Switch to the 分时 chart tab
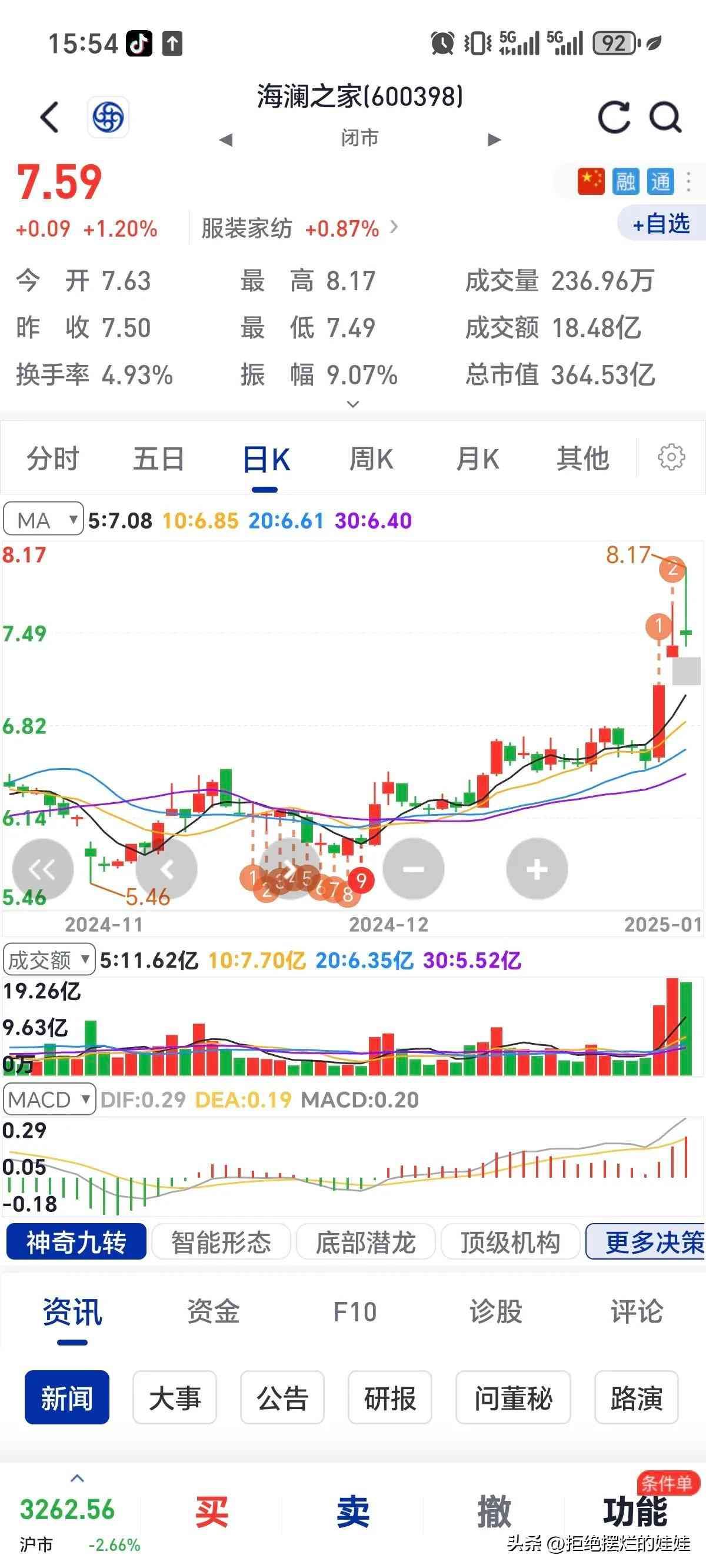 (x=53, y=459)
